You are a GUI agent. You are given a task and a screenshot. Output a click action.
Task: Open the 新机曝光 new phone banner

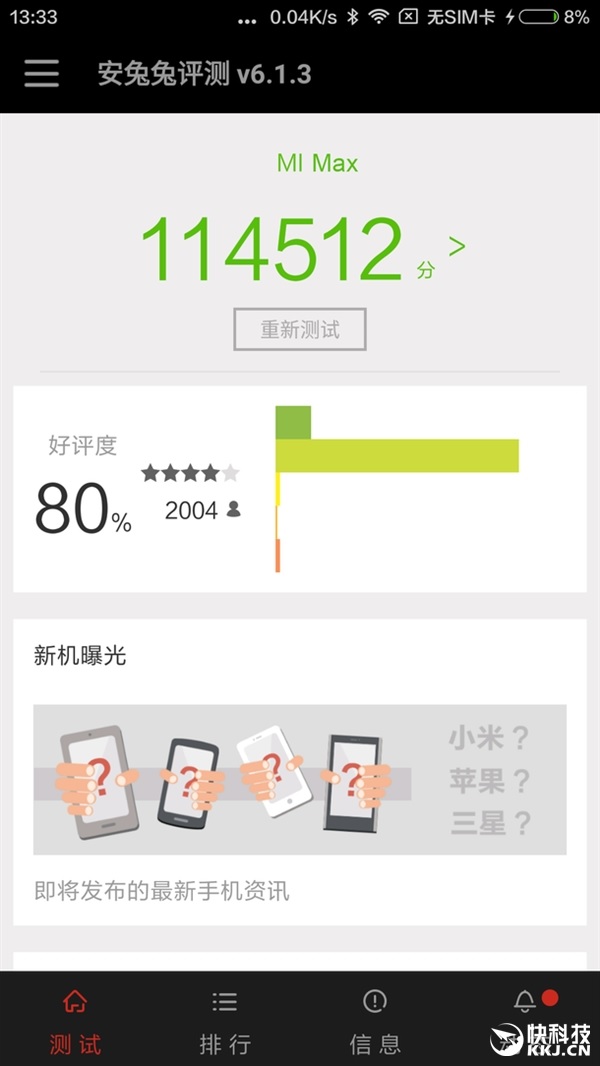[x=300, y=780]
